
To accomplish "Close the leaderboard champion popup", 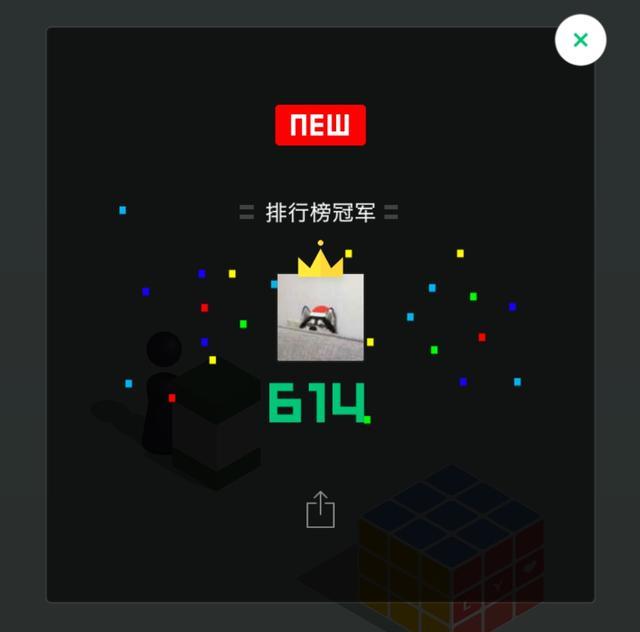I will click(580, 41).
